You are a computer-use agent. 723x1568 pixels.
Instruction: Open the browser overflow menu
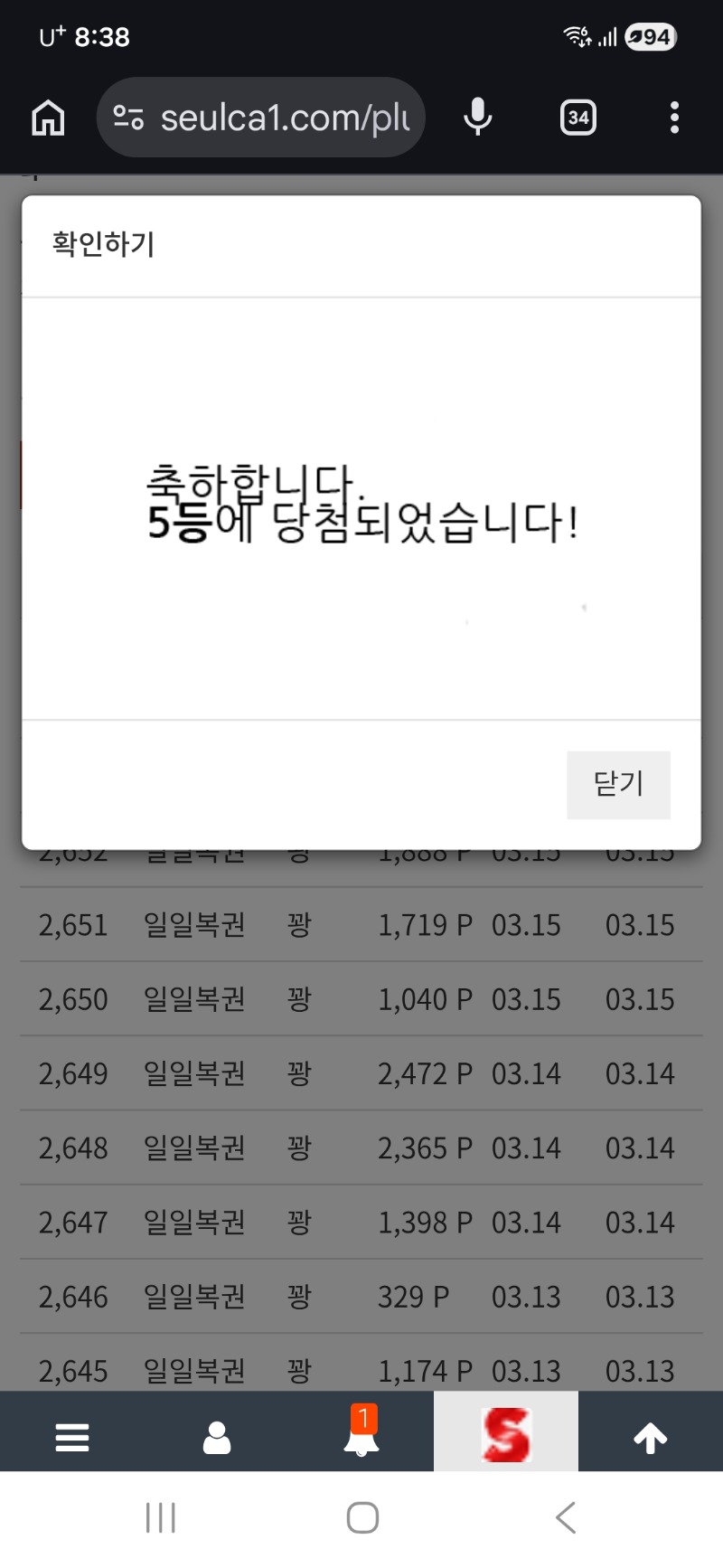click(x=674, y=118)
